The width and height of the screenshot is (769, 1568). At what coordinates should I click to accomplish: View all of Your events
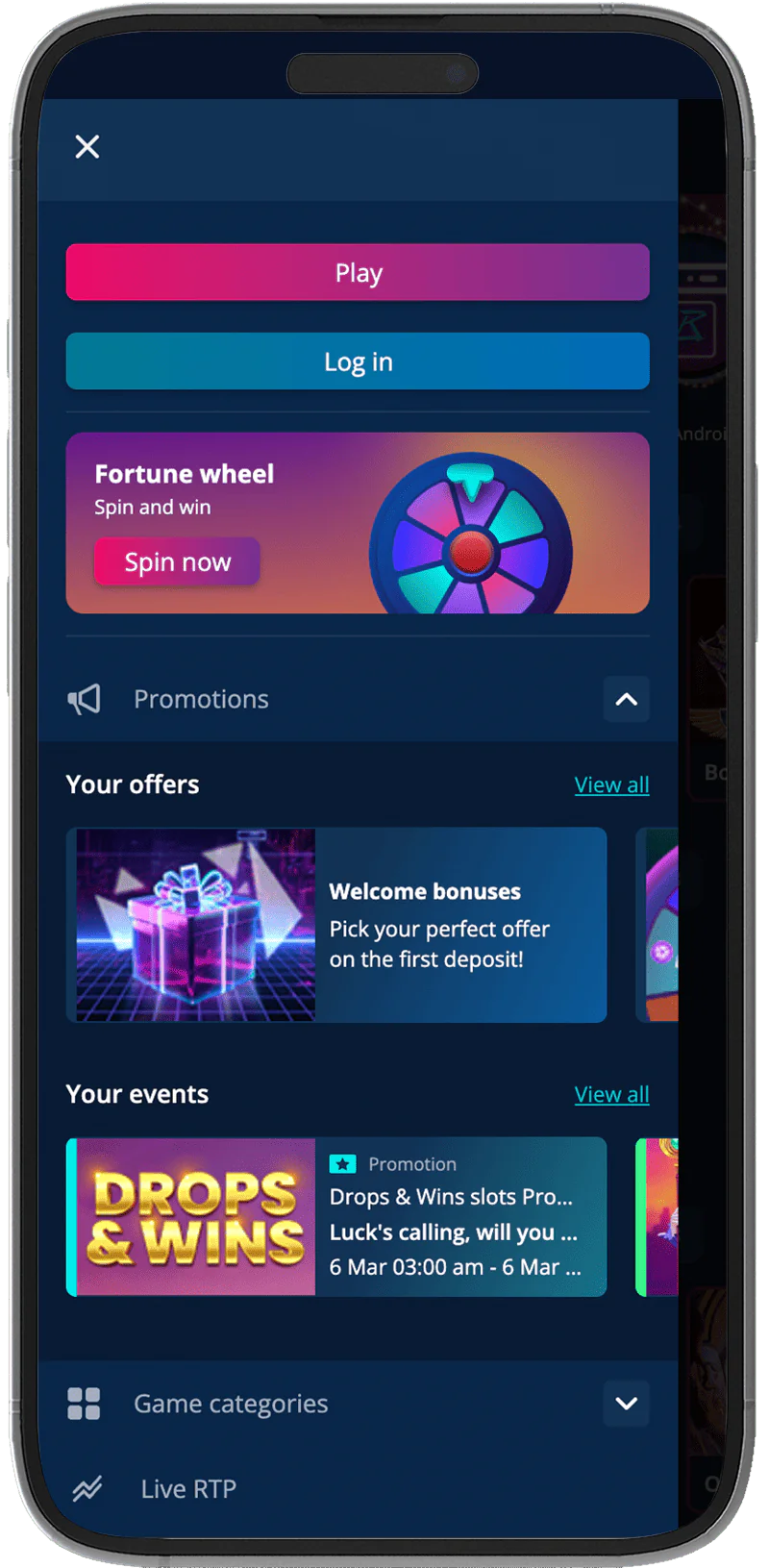pos(611,1095)
